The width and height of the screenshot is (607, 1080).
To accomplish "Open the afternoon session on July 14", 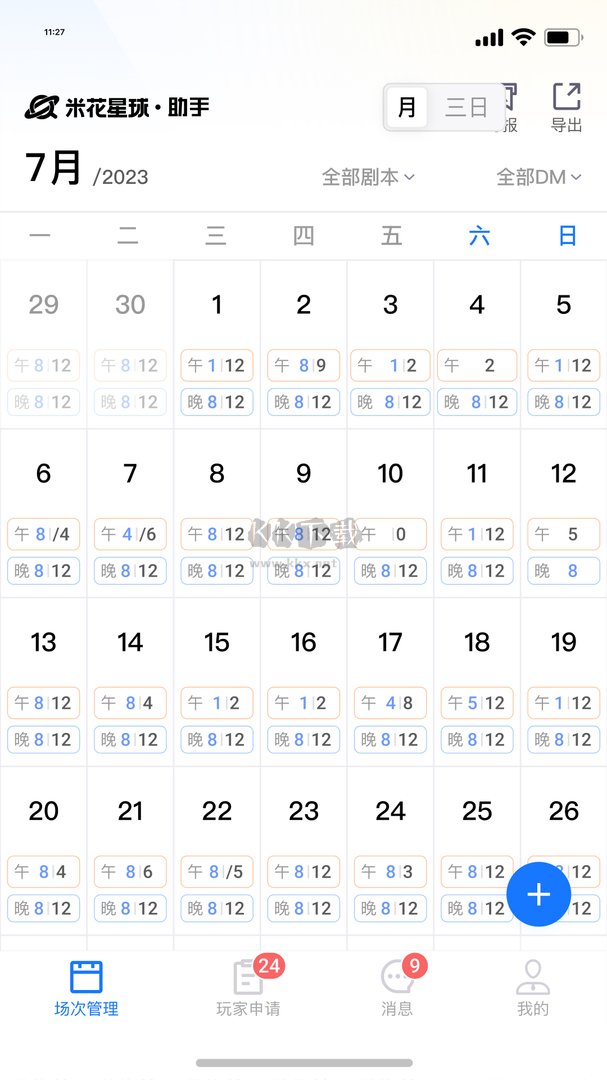I will pos(130,703).
